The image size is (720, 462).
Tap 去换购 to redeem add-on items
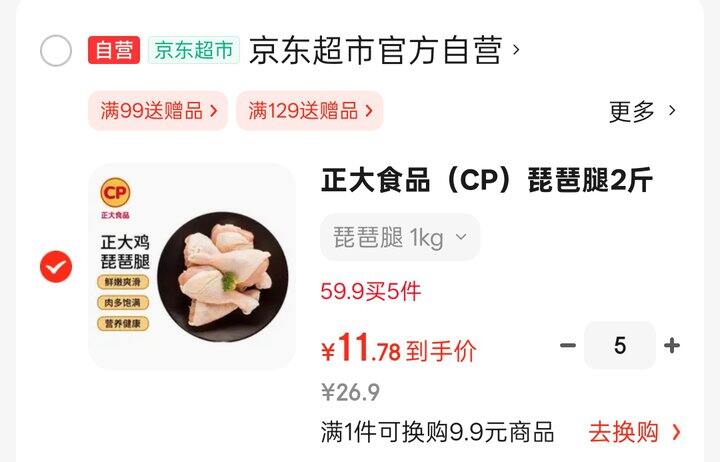[634, 432]
